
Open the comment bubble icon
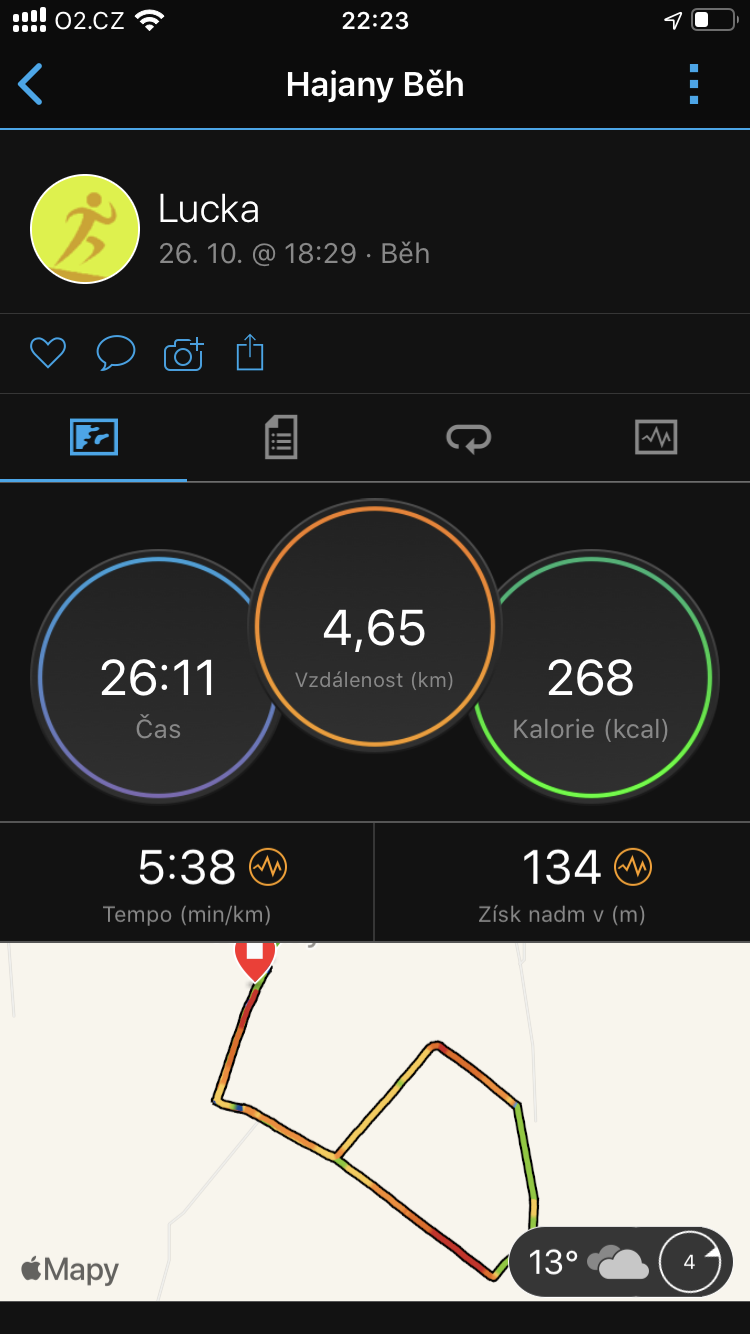(116, 353)
